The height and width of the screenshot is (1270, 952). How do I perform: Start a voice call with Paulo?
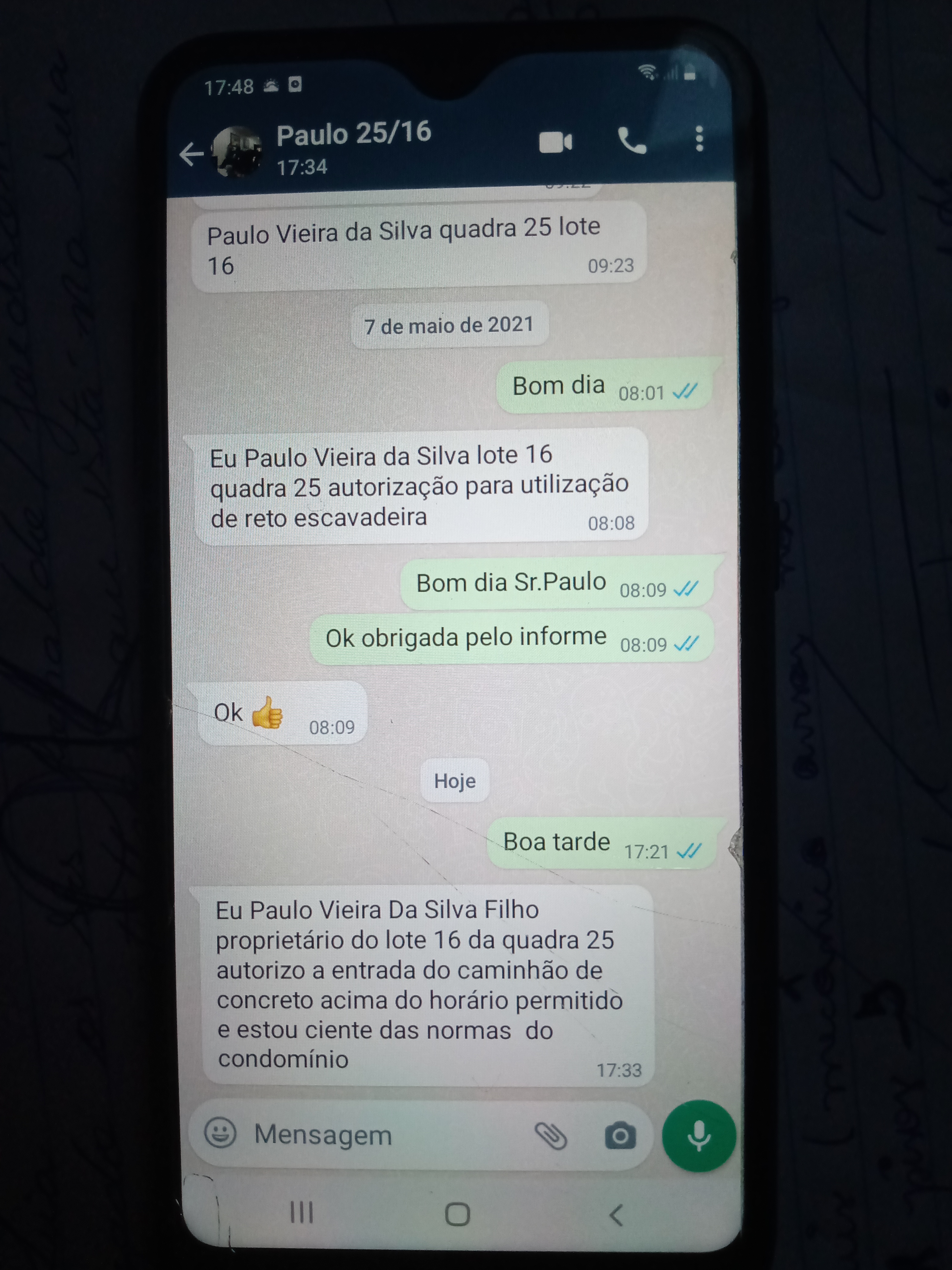(x=632, y=141)
